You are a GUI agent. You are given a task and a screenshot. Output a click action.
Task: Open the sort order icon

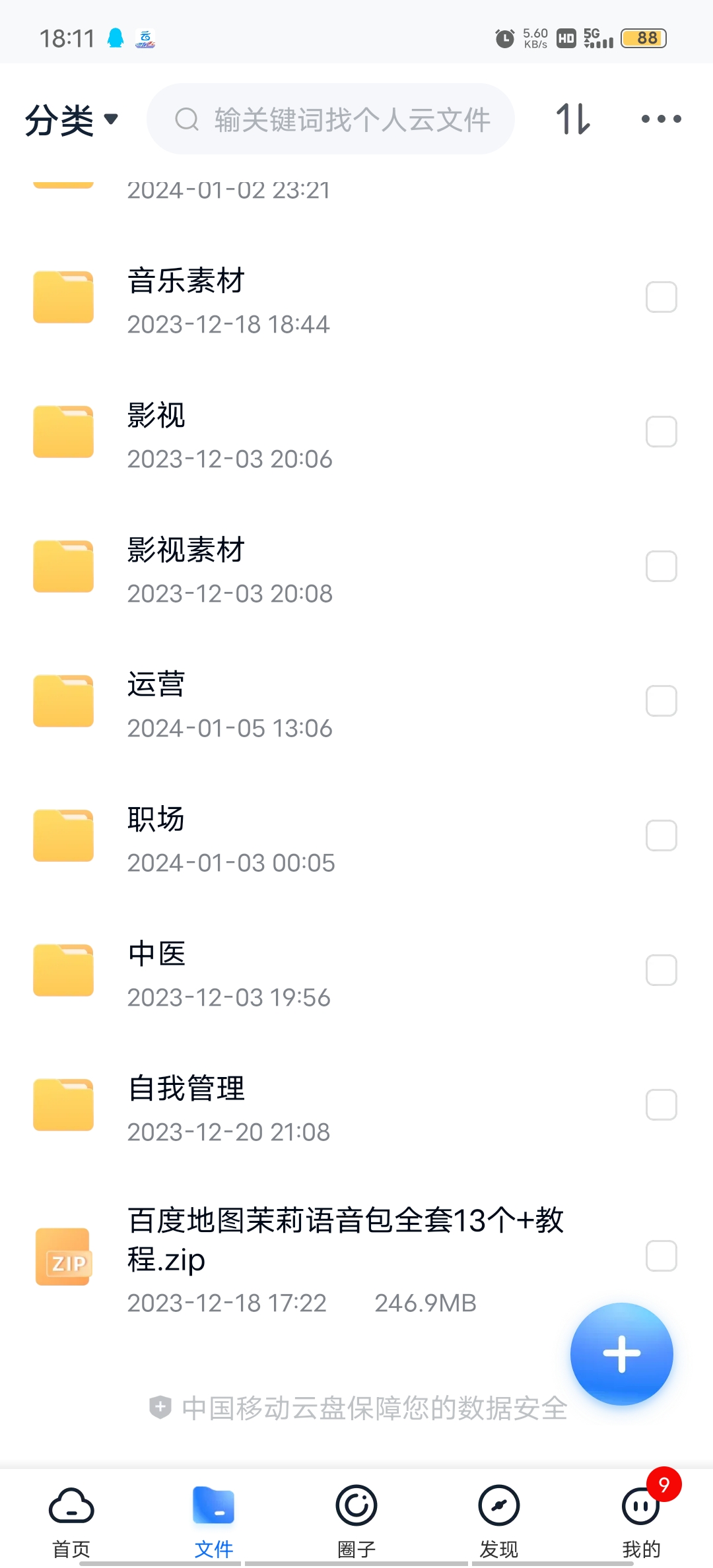(573, 119)
